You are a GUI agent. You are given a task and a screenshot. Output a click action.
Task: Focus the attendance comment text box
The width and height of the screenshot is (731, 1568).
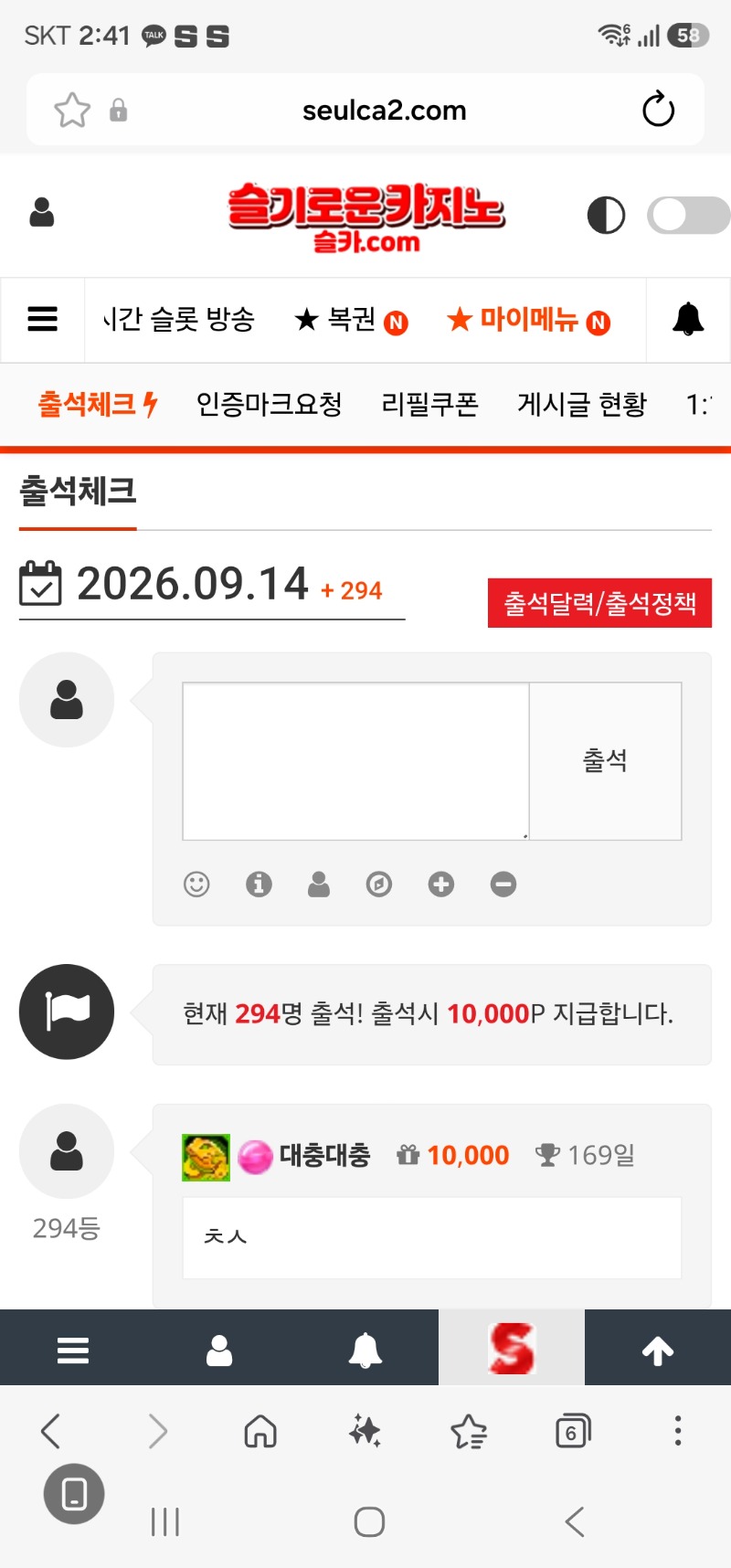355,761
